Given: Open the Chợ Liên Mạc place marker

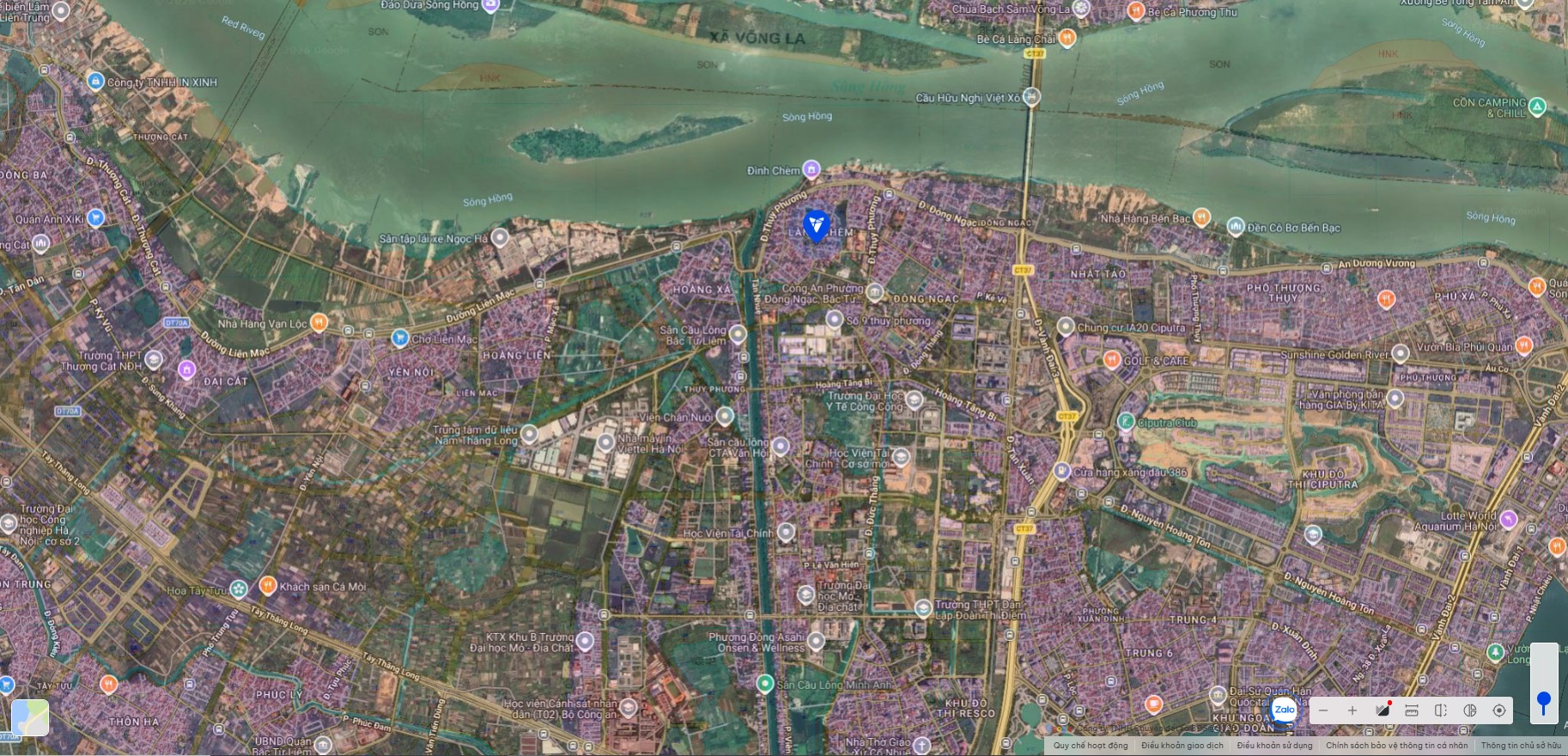Looking at the screenshot, I should point(399,338).
